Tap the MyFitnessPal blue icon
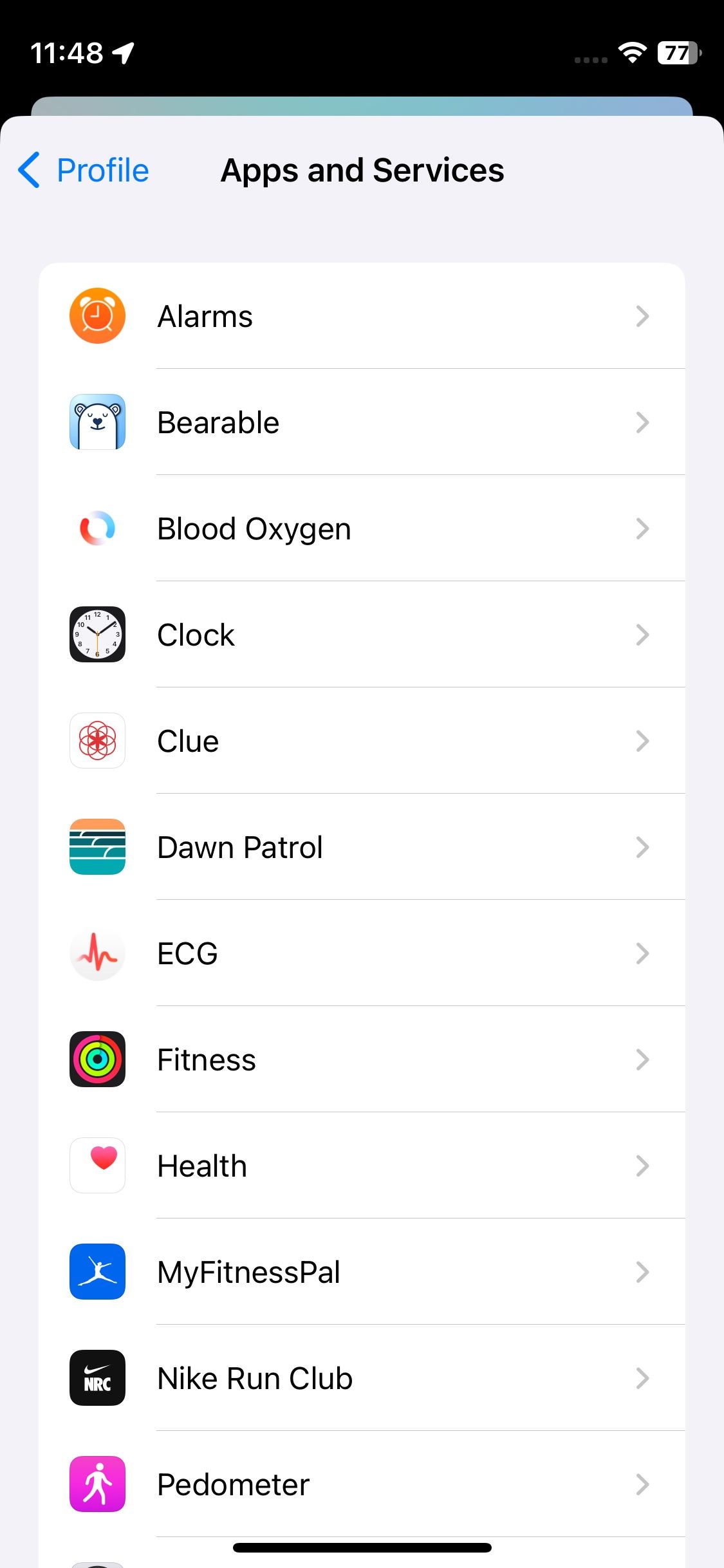The width and height of the screenshot is (724, 1568). [x=97, y=1271]
